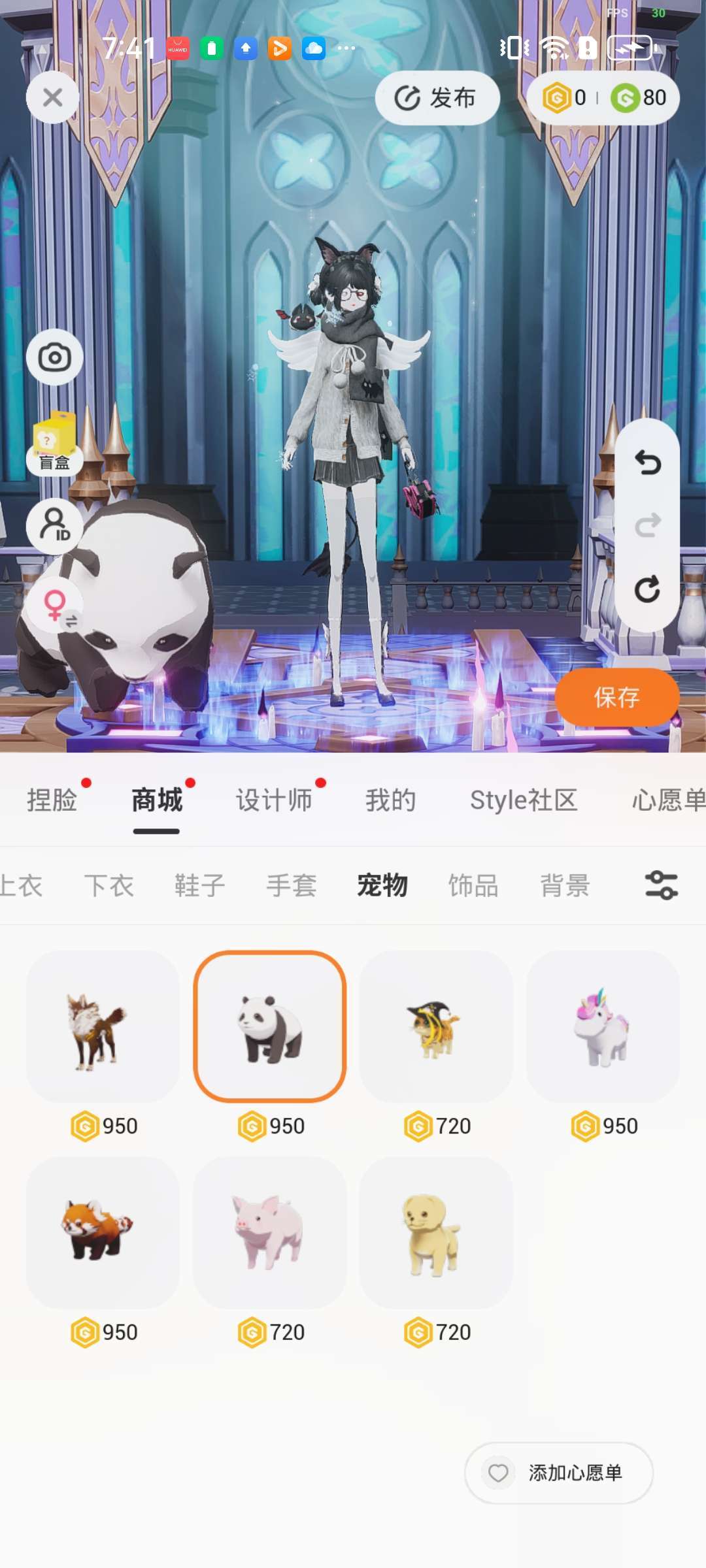Screen dimensions: 706x1568
Task: Select the unicorn pet priced 950
Action: tap(603, 1027)
